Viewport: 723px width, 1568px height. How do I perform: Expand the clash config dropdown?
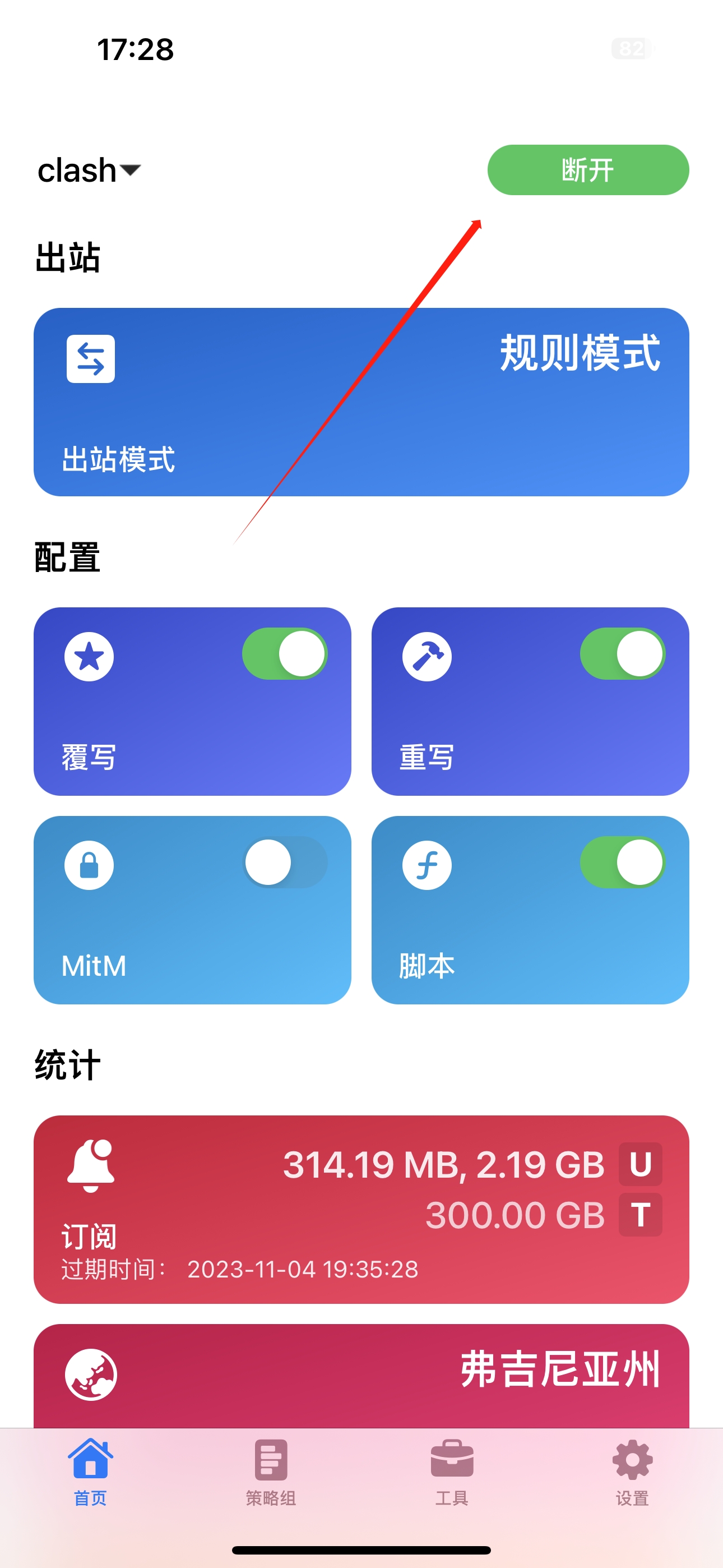89,170
